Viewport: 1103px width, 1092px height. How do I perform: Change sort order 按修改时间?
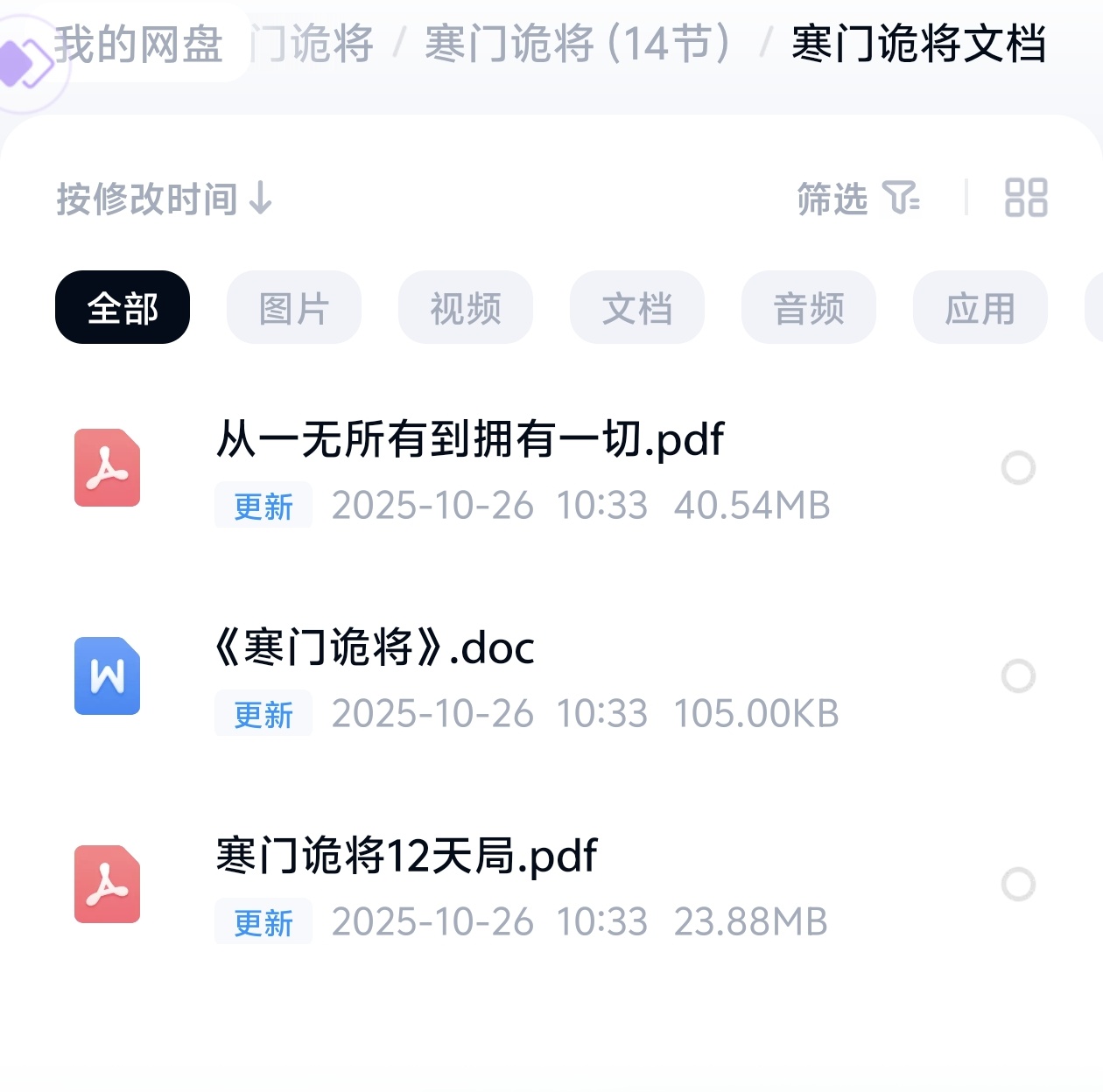[x=165, y=199]
